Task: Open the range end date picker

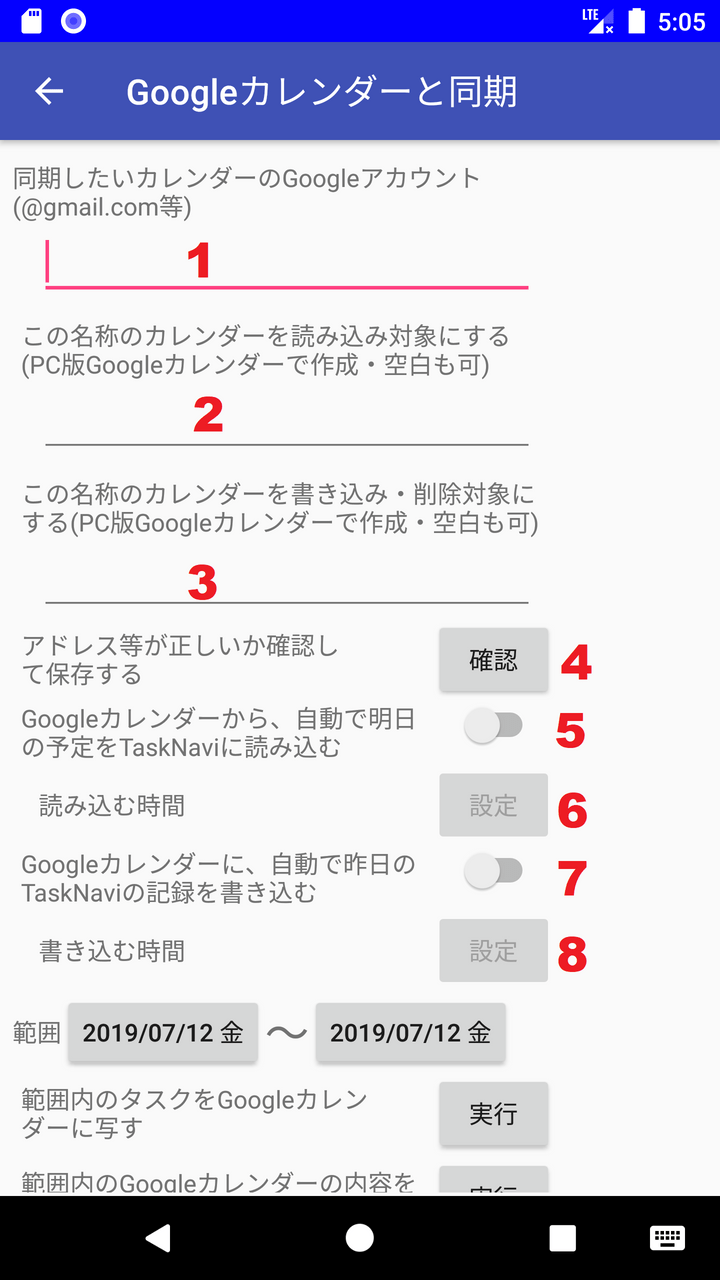Action: pyautogui.click(x=410, y=1032)
